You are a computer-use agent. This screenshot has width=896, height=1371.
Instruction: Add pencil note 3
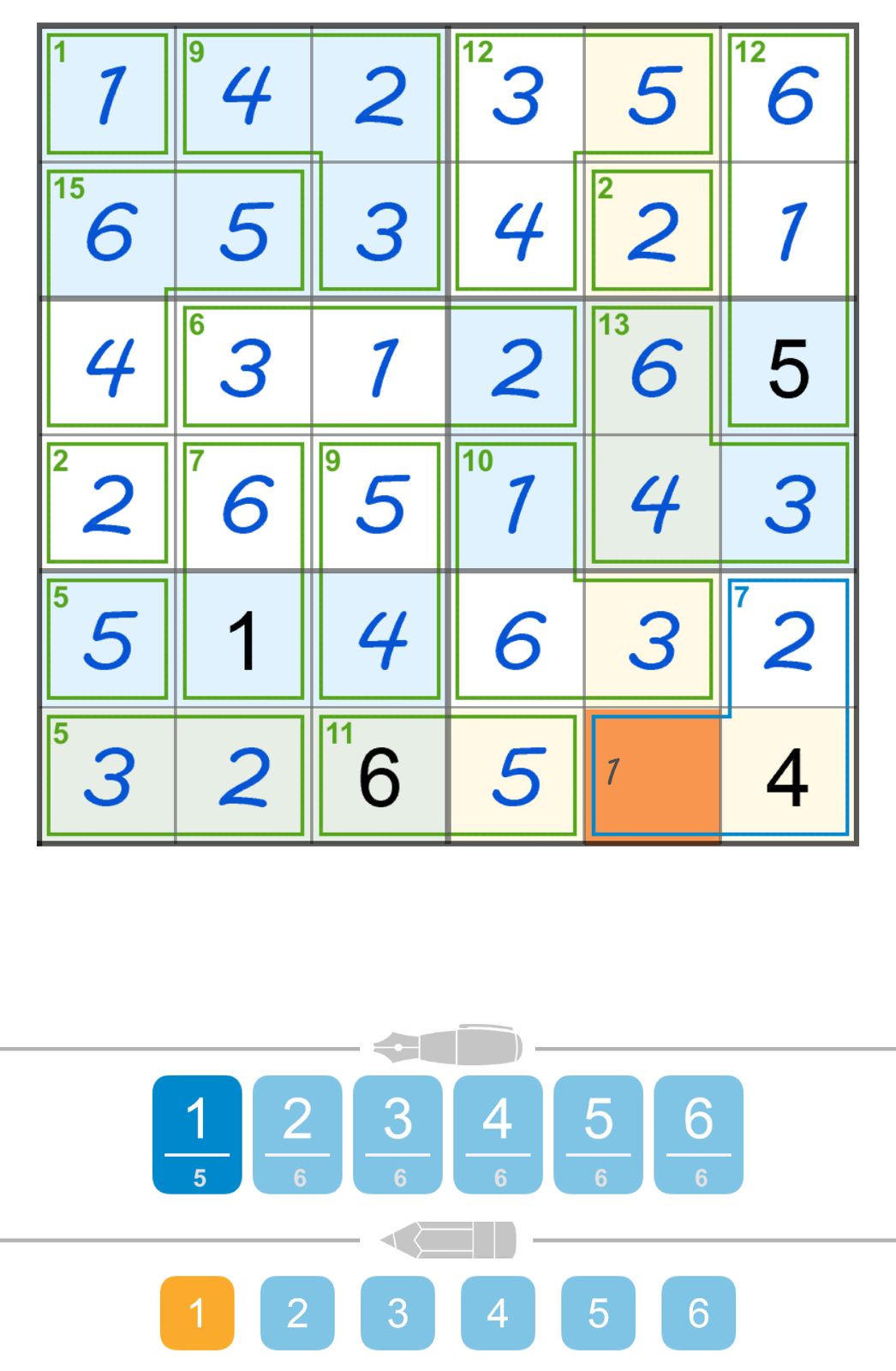(397, 1312)
